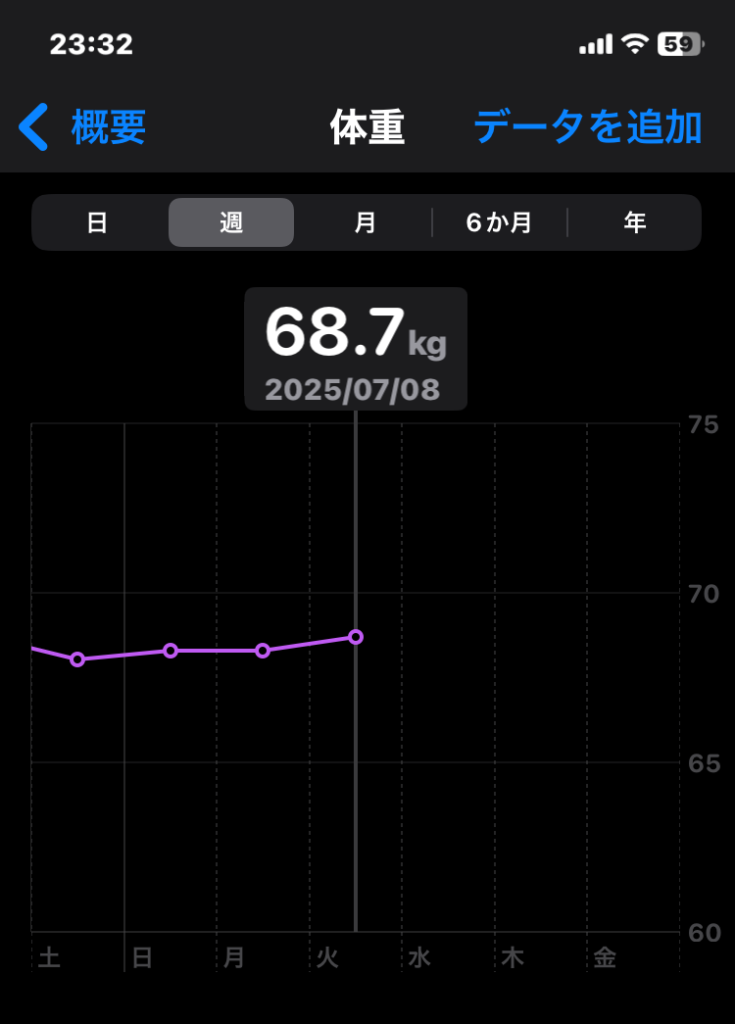This screenshot has width=735, height=1024.
Task: Go back to 概要 summary
Action: (82, 127)
